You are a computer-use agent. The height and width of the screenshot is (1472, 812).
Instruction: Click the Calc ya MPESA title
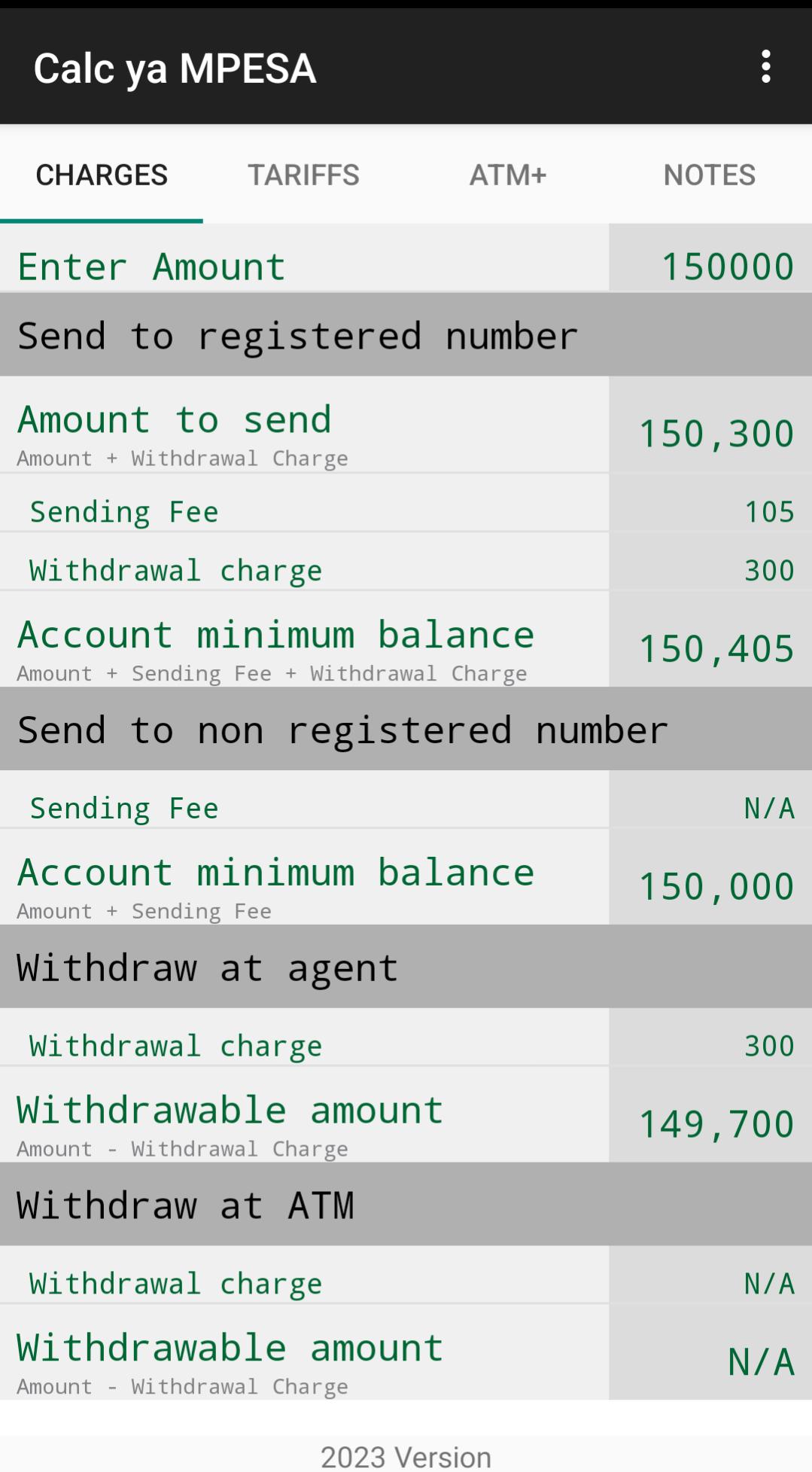175,67
